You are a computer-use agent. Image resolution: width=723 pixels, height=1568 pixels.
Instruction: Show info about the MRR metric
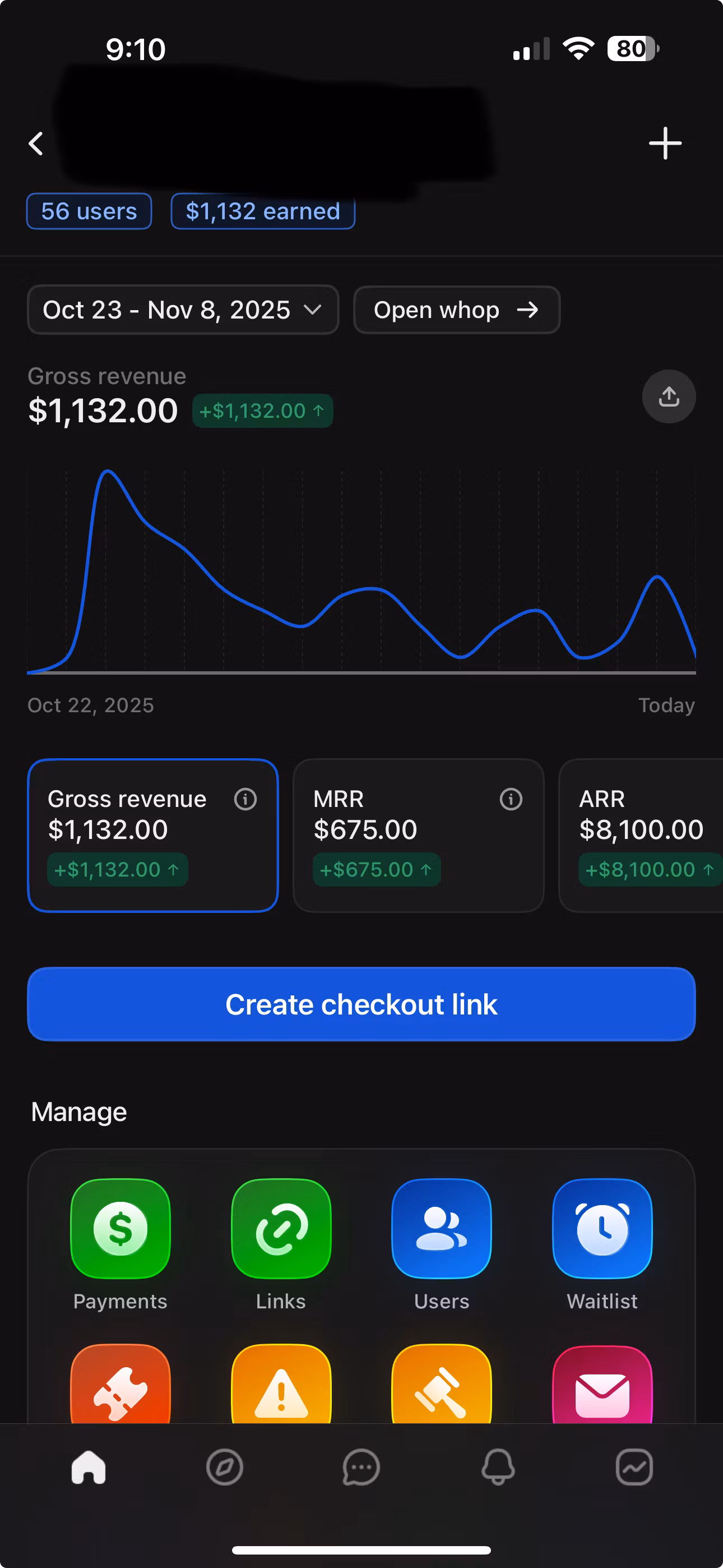click(x=511, y=799)
